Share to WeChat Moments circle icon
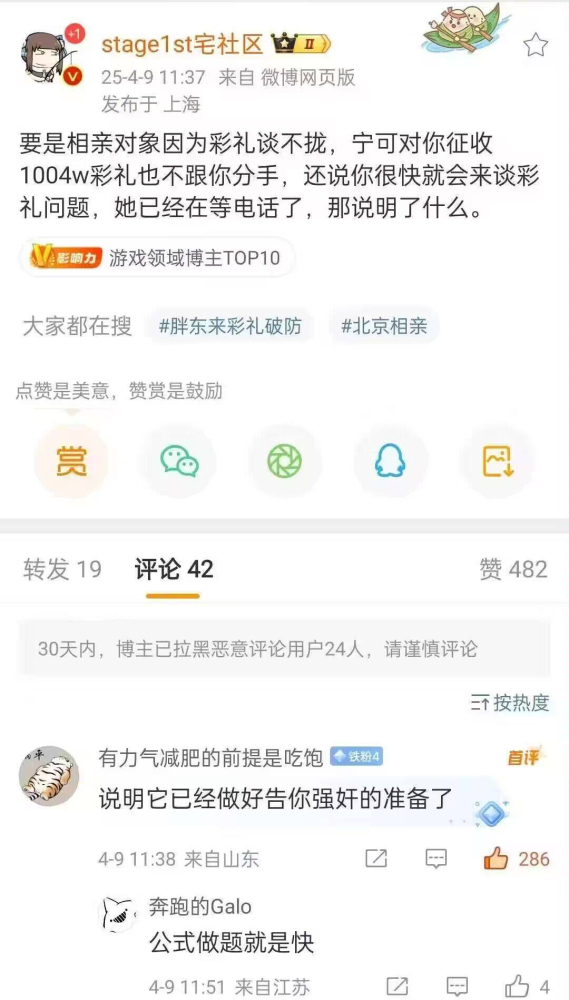 click(x=284, y=461)
